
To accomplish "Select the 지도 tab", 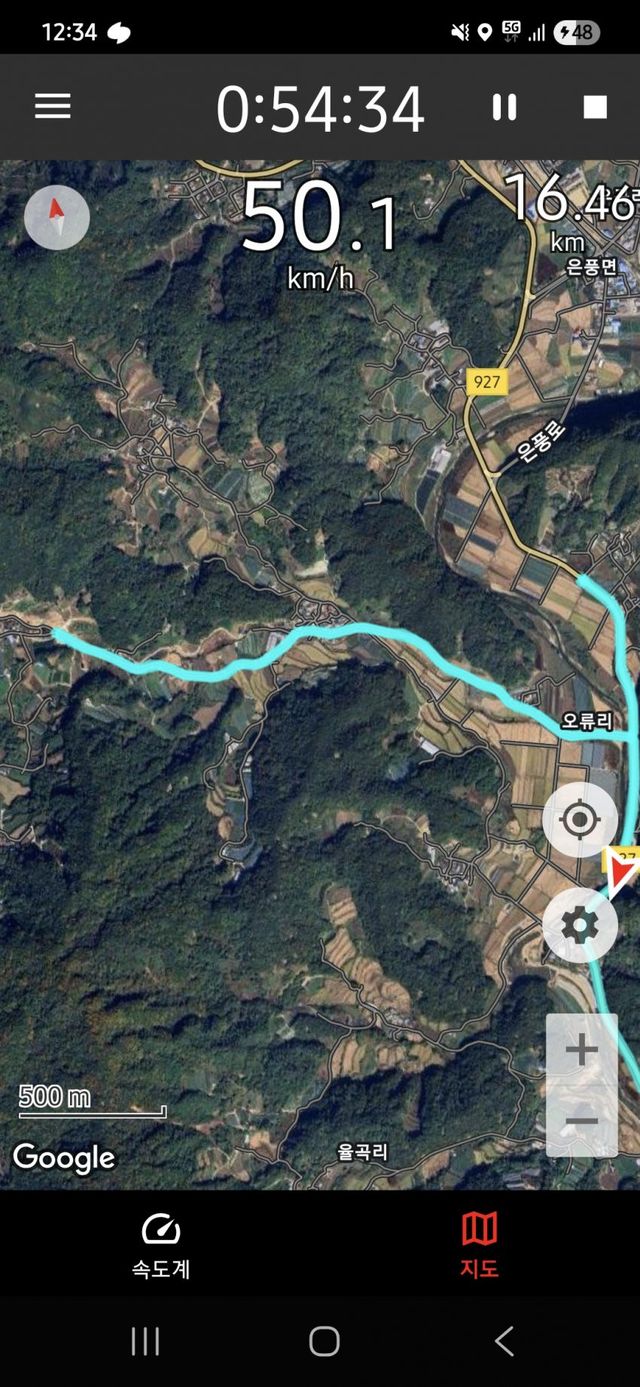I will point(479,1245).
